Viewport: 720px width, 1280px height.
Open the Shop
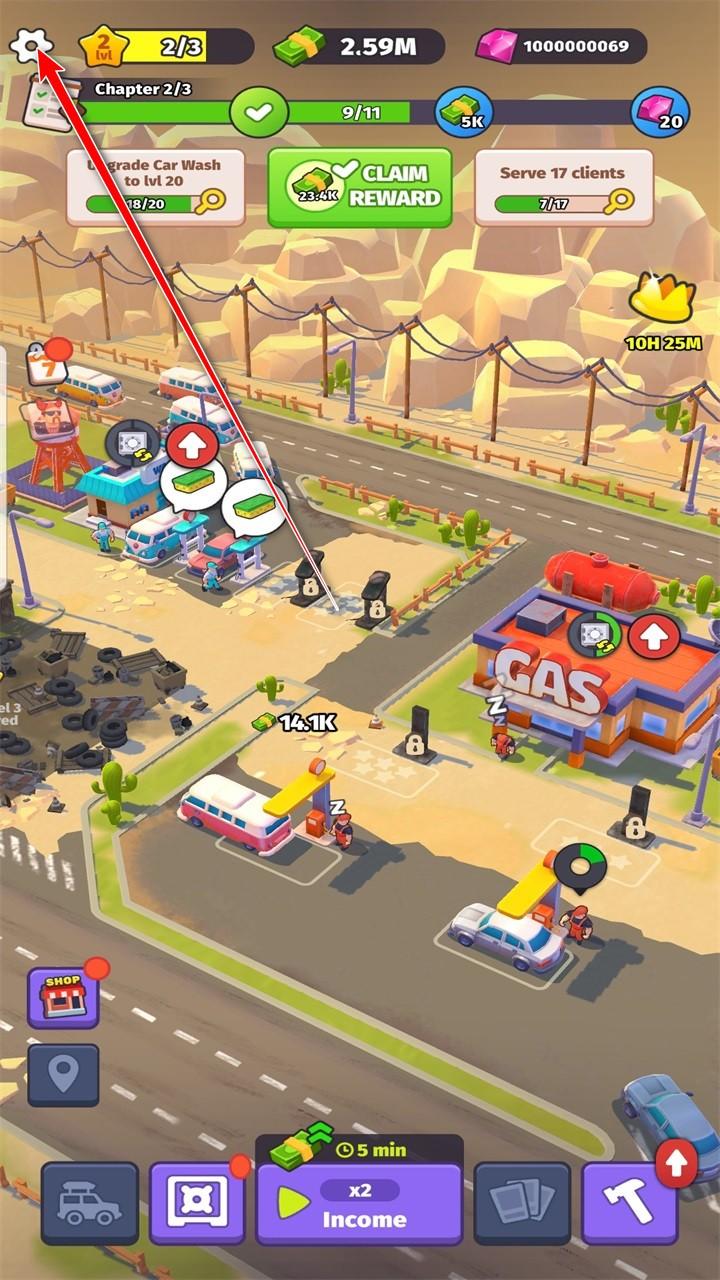pyautogui.click(x=63, y=996)
